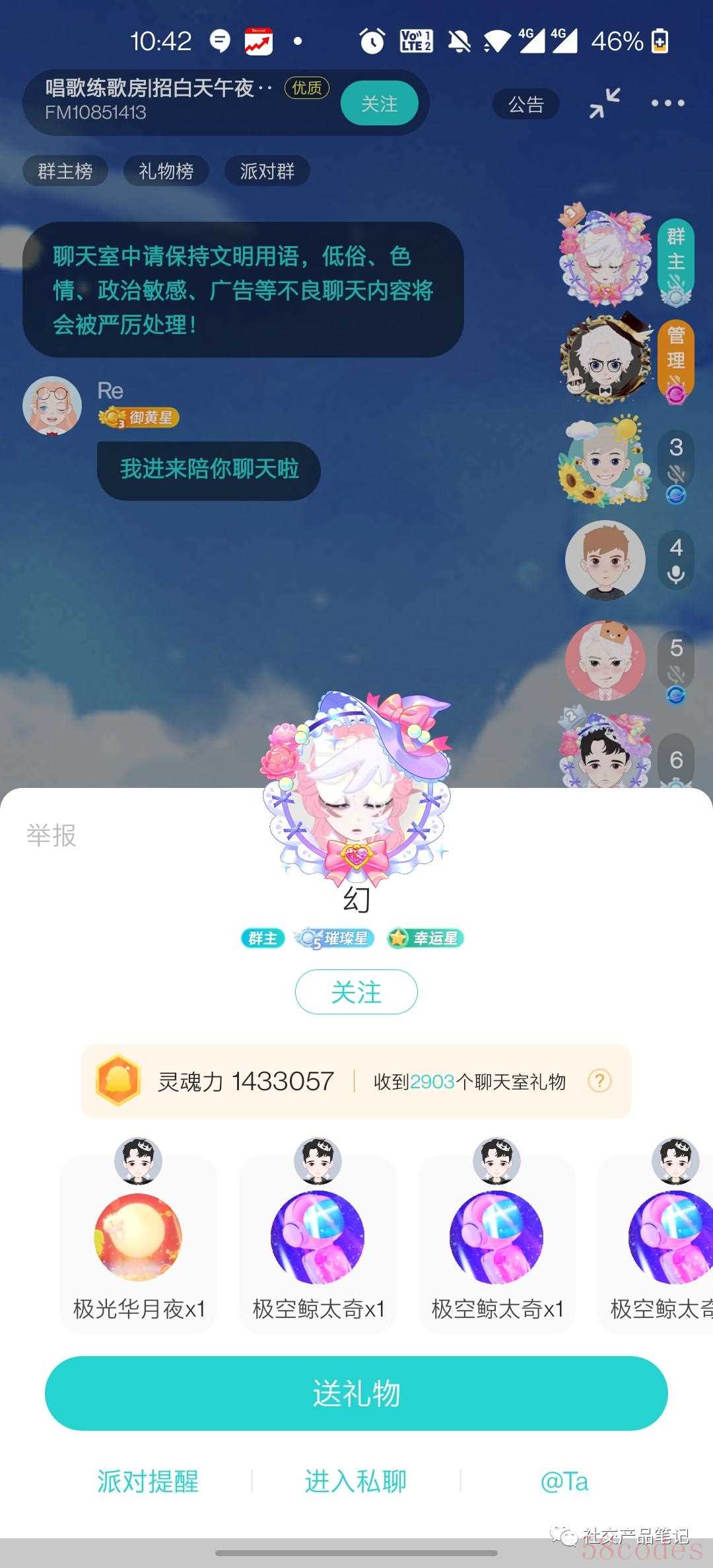Tap the seat 4 user avatar

[x=605, y=560]
